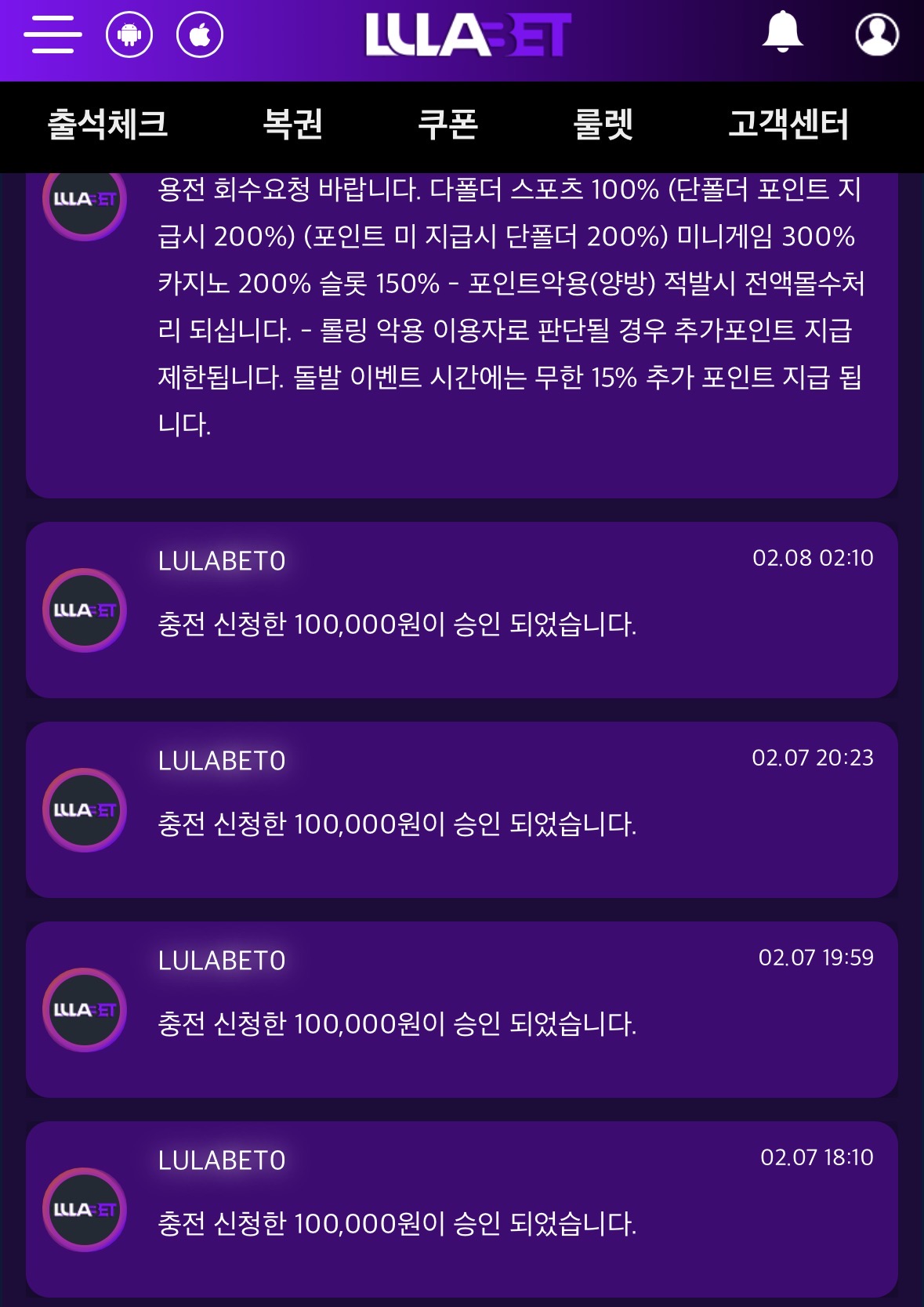Screen dimensions: 924x1307
Task: Open the user profile icon
Action: tap(877, 35)
